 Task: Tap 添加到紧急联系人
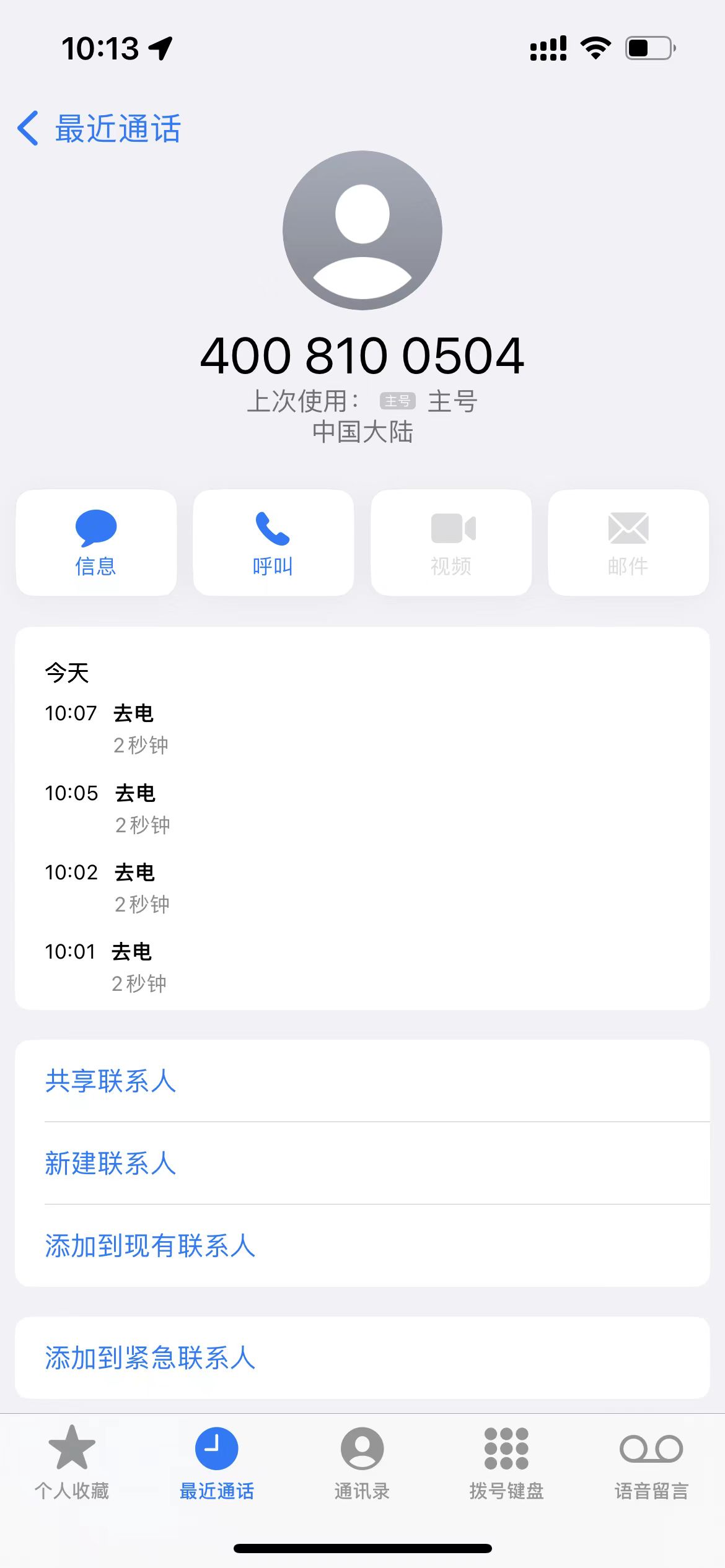click(151, 1357)
